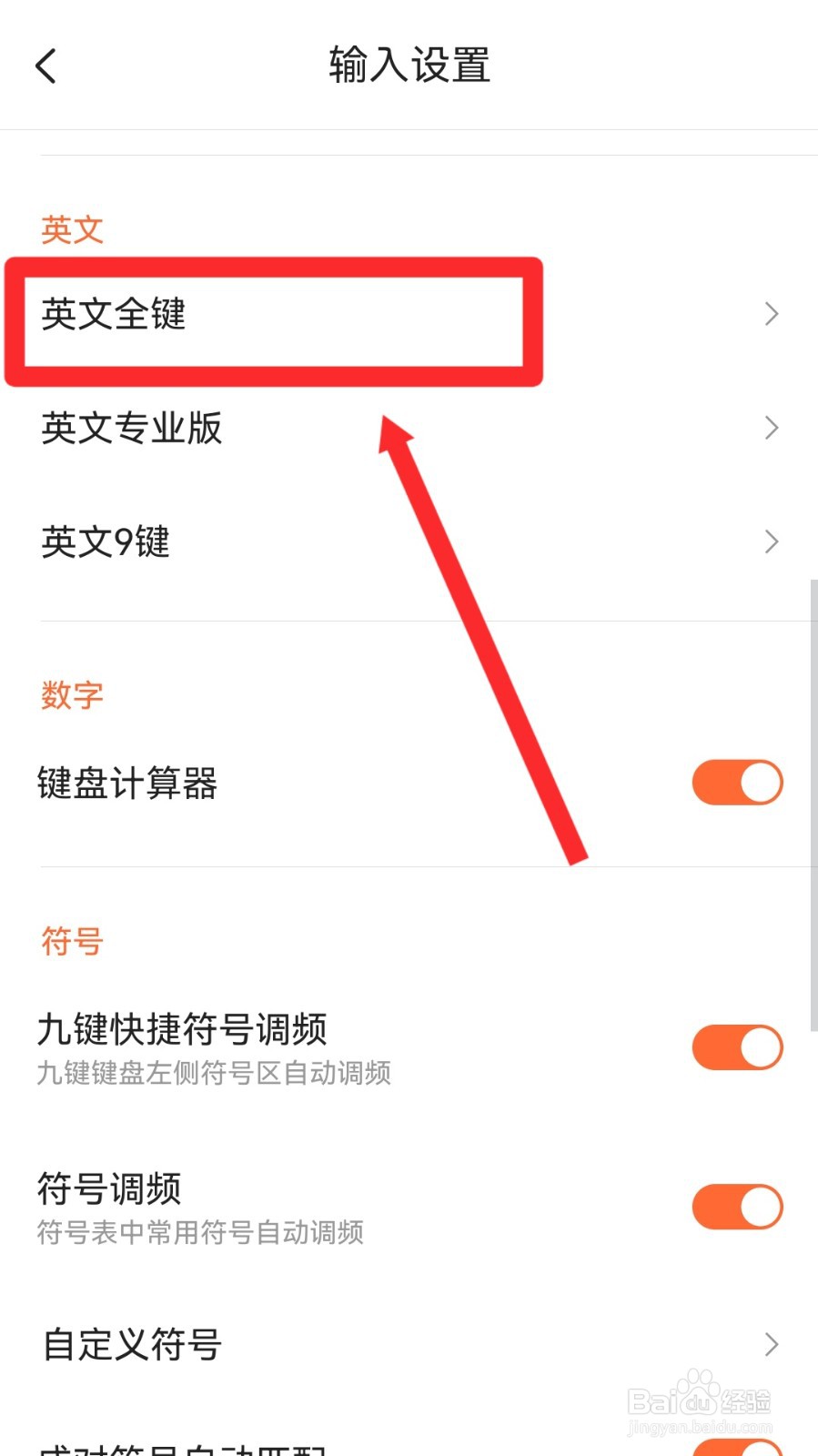Select the 符号 section header

click(71, 942)
